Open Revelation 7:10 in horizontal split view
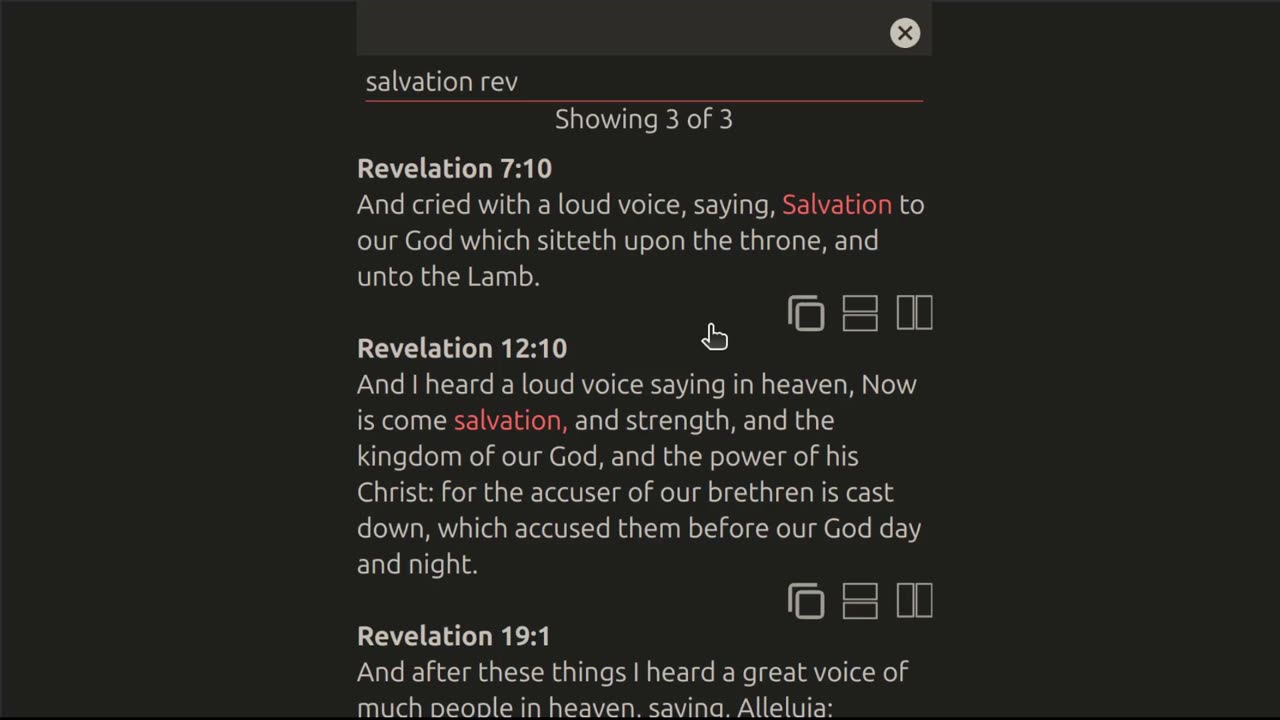 860,314
